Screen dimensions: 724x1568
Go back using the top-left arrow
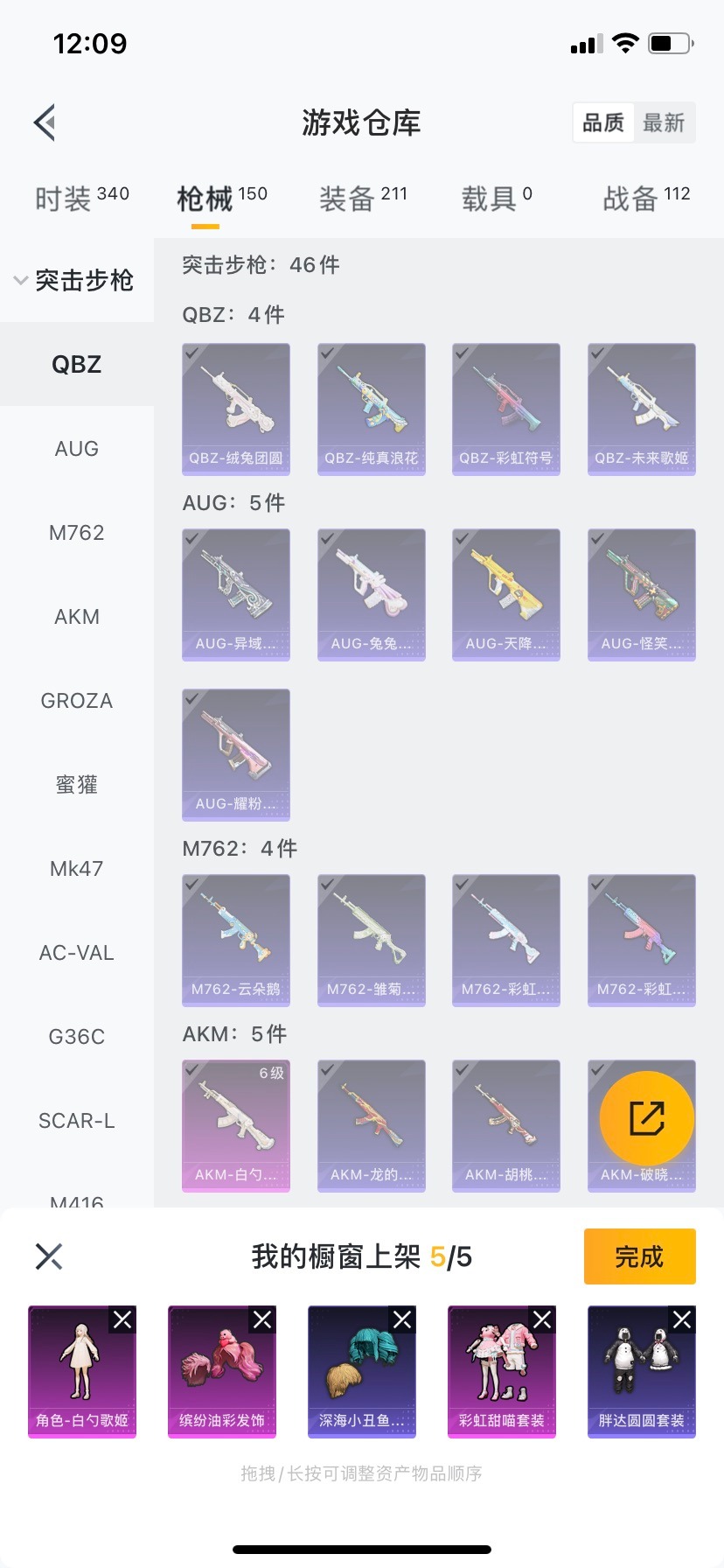pyautogui.click(x=45, y=122)
